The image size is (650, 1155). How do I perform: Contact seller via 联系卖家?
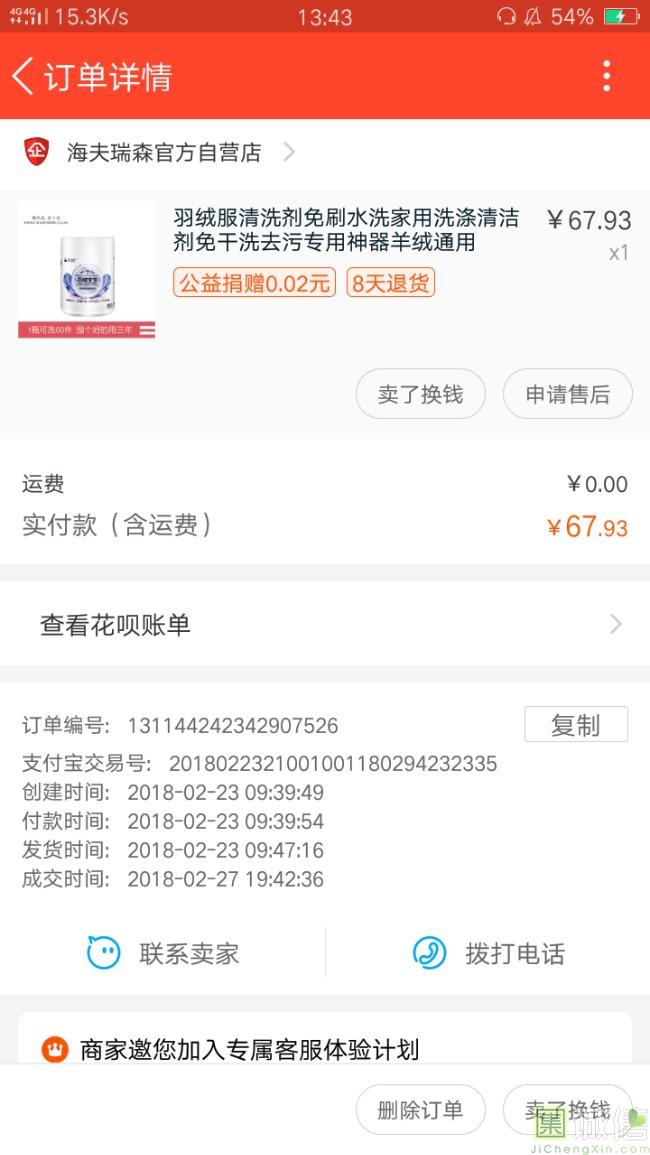tap(165, 953)
